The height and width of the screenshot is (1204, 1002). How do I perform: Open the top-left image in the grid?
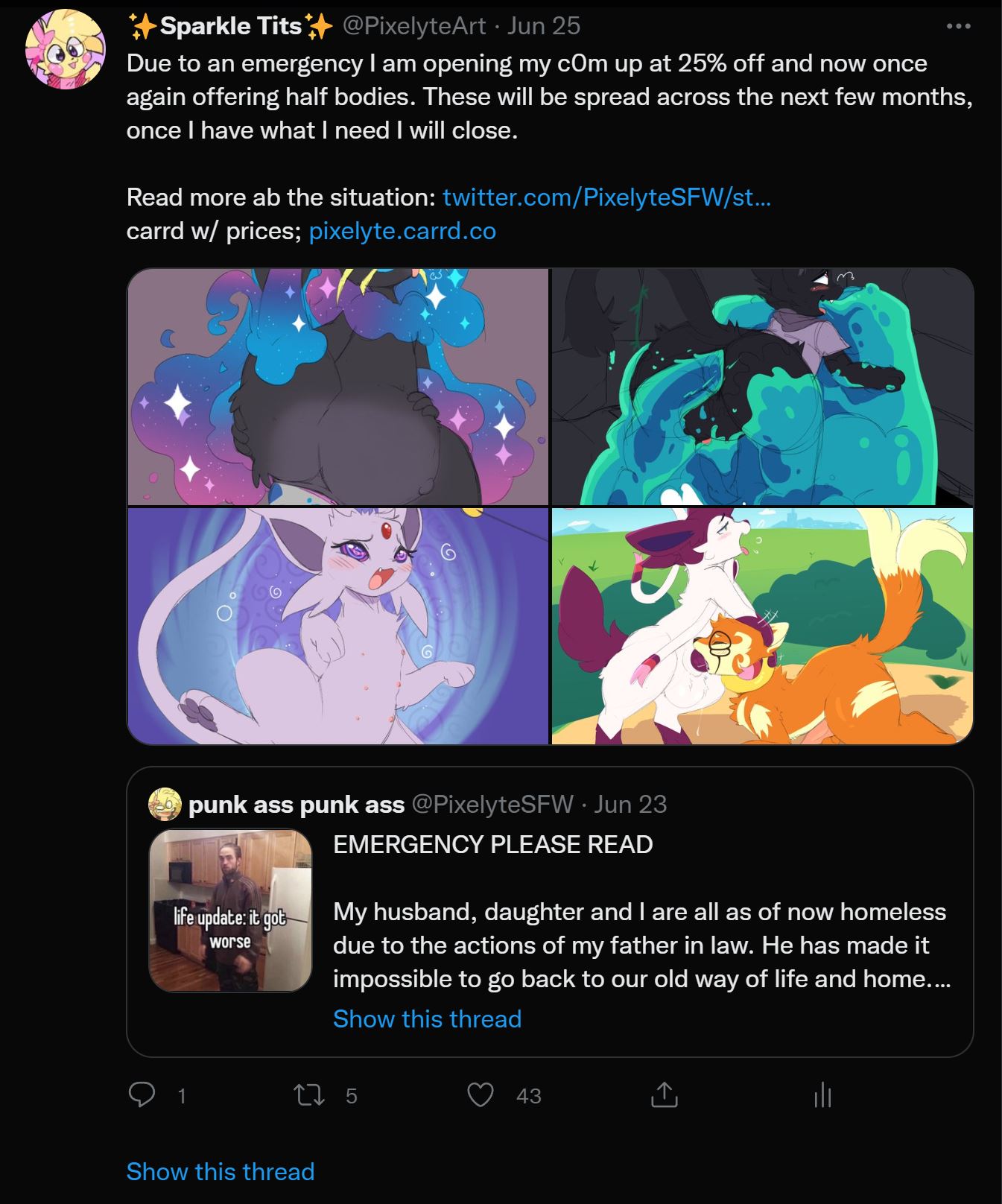click(338, 387)
